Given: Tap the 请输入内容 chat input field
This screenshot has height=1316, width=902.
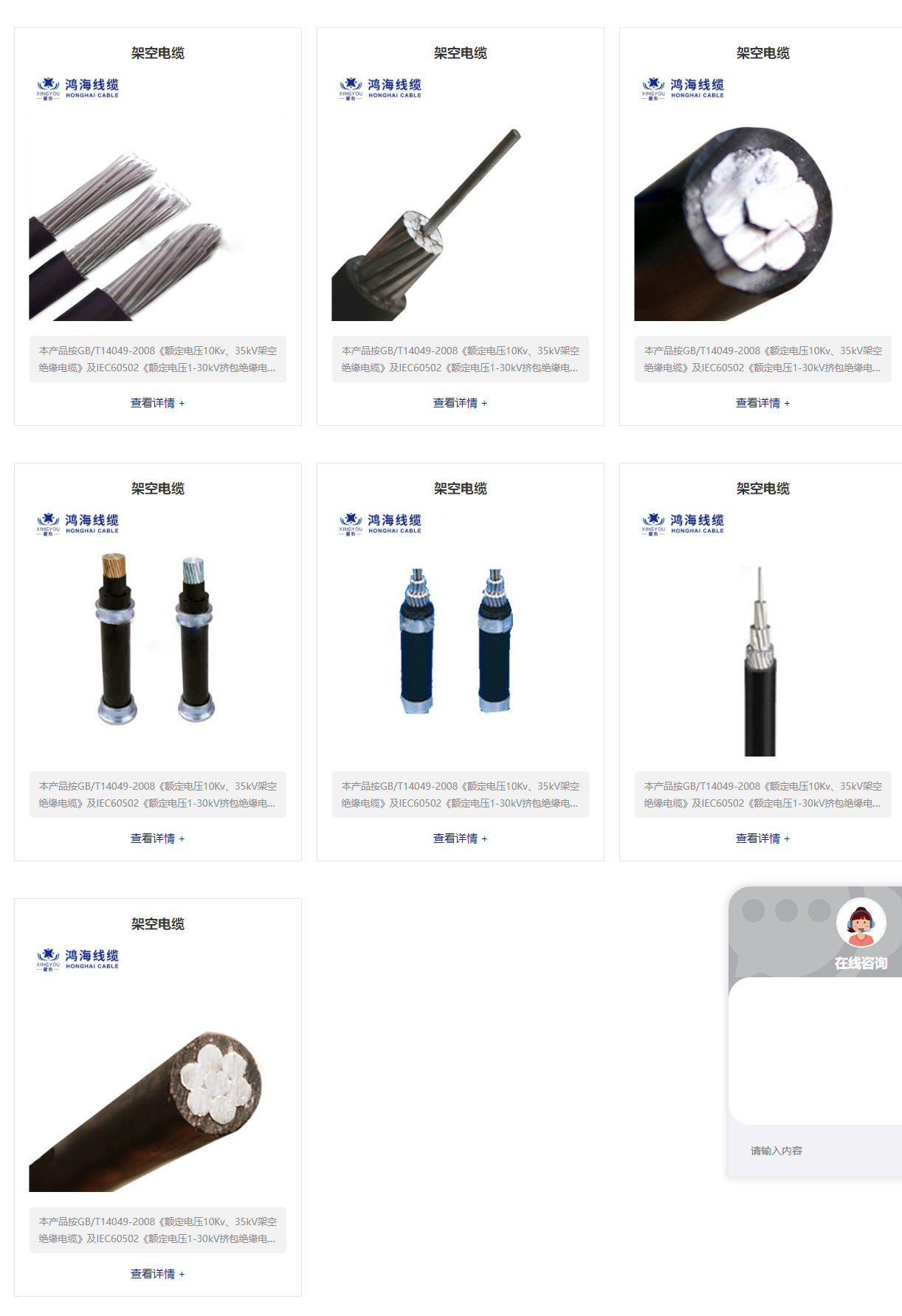Looking at the screenshot, I should tap(812, 1151).
